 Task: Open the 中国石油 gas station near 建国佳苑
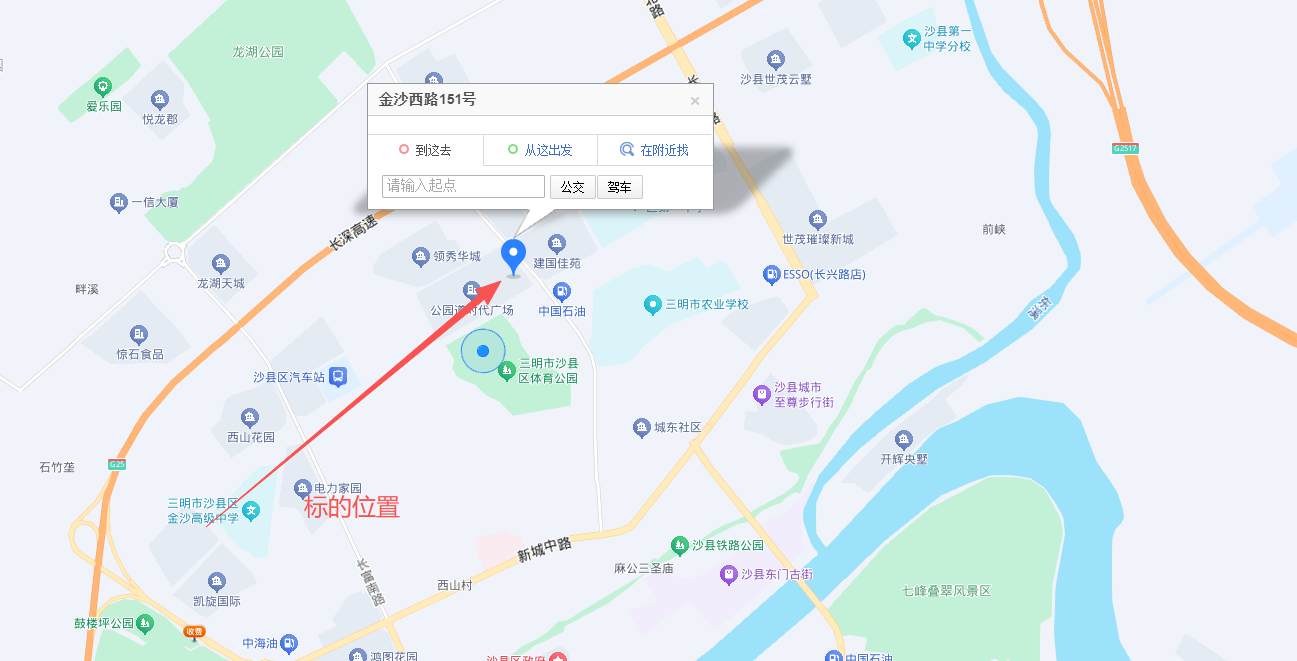coord(562,292)
